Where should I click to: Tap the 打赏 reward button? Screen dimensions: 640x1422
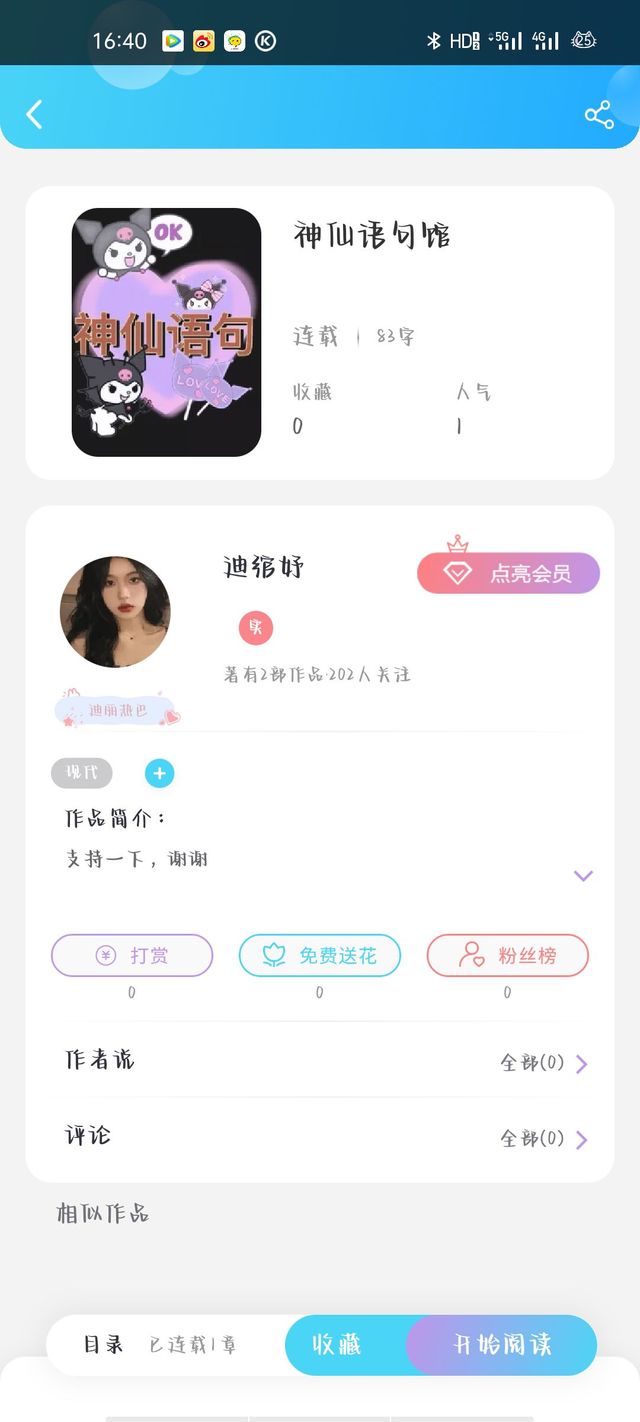coord(132,955)
